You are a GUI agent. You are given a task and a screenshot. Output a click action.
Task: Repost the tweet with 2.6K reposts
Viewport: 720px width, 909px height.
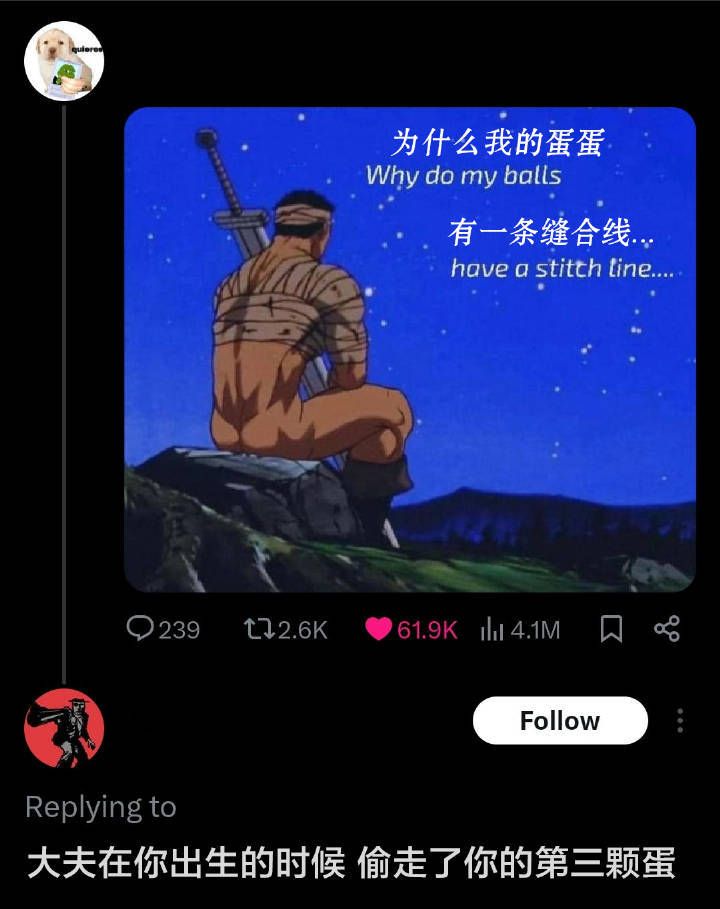pos(258,629)
